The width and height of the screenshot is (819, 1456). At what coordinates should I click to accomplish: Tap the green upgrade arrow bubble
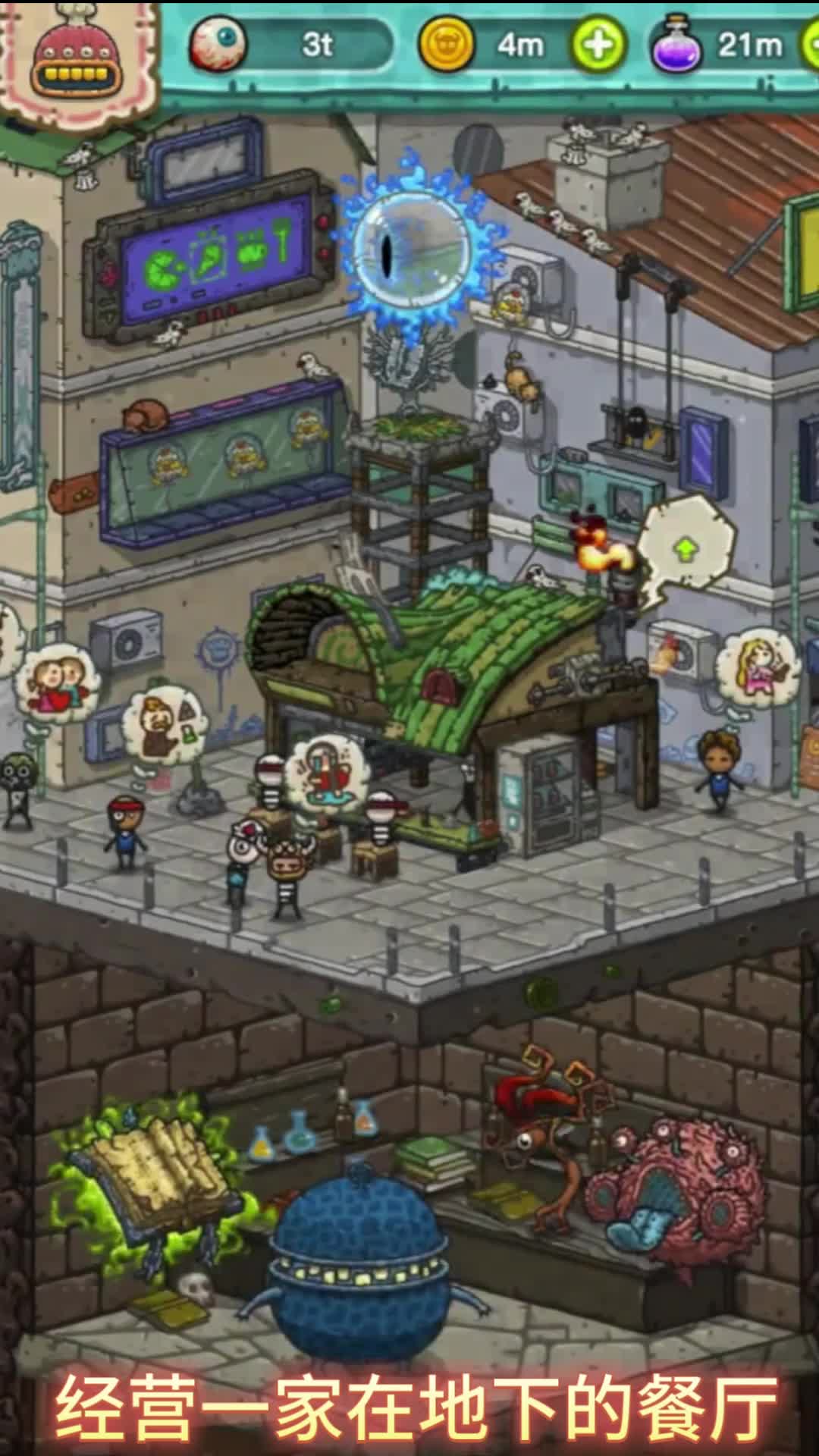coord(686,546)
